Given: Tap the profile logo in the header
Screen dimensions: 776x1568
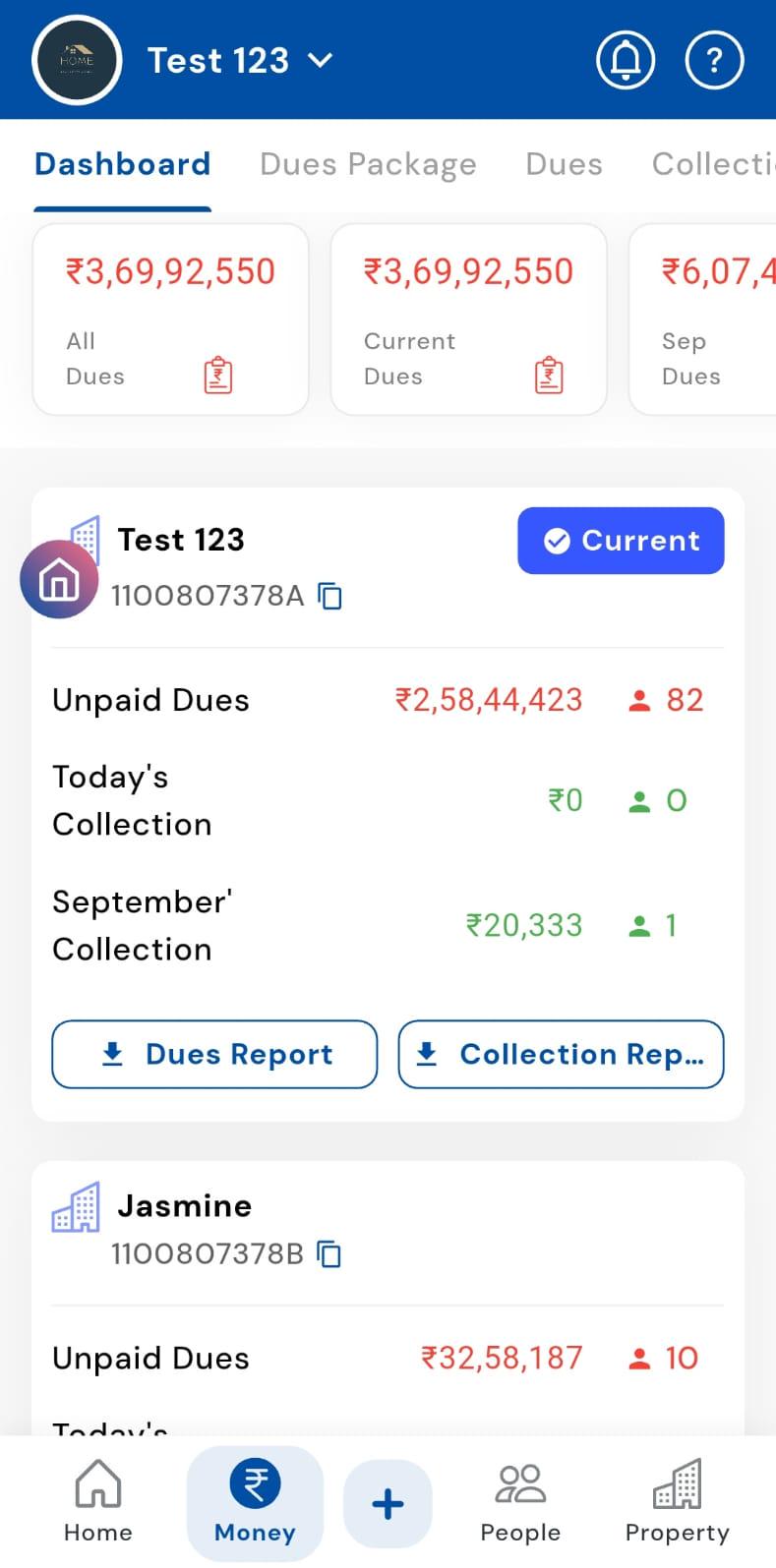Looking at the screenshot, I should [x=77, y=61].
